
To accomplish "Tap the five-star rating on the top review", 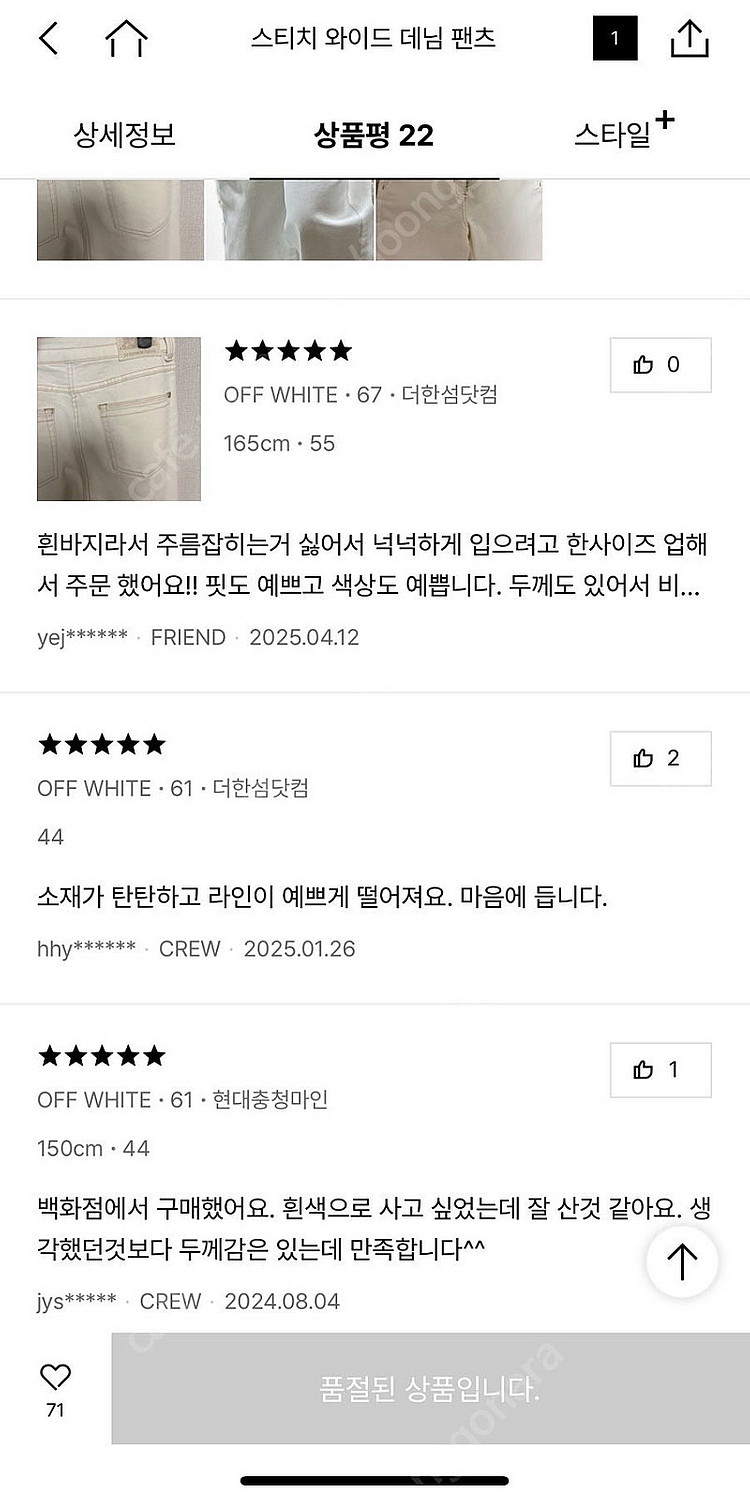I will pos(288,351).
